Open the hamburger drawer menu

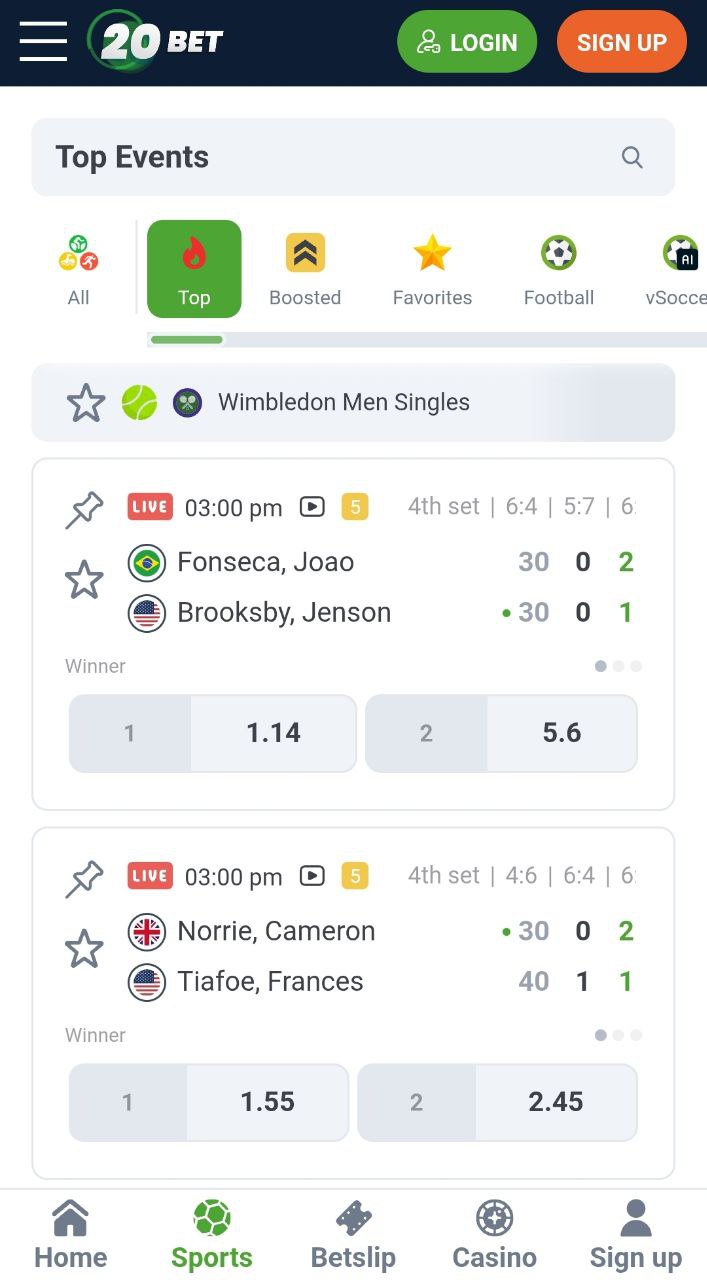pos(43,42)
